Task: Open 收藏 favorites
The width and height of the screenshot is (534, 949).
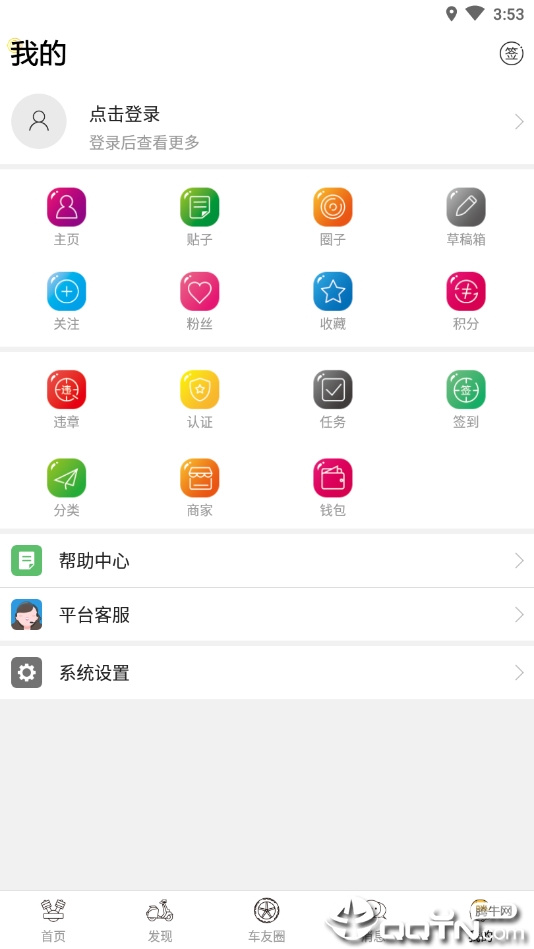Action: coord(333,301)
